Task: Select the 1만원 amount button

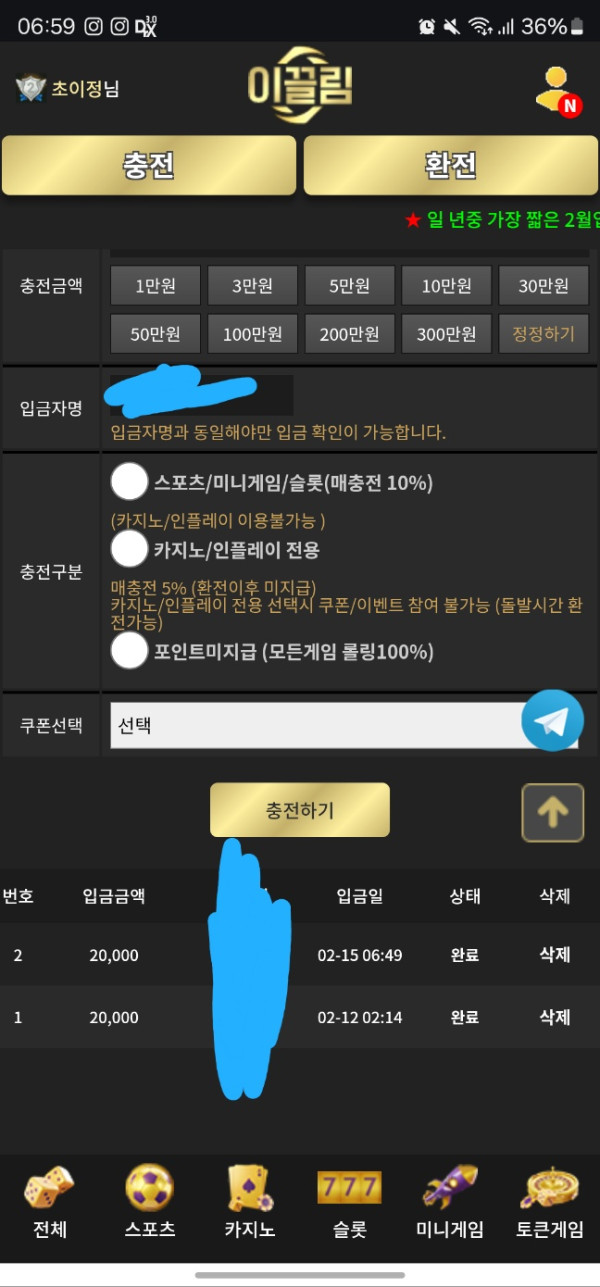Action: (x=155, y=286)
